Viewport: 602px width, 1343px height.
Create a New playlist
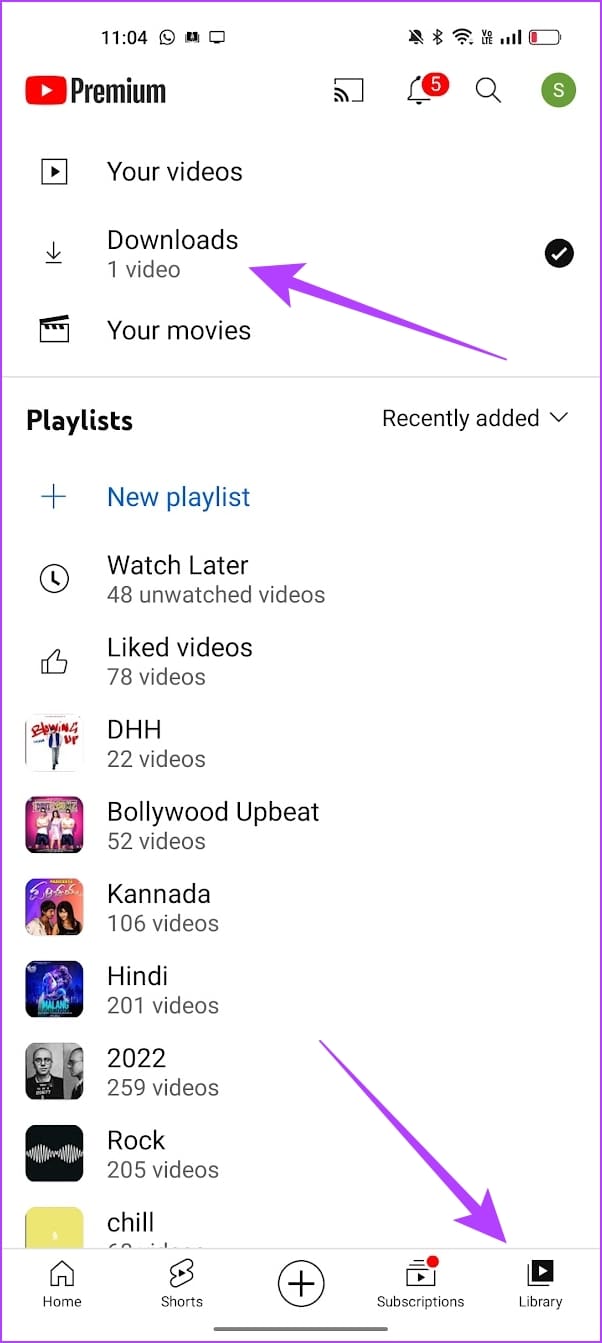click(178, 497)
